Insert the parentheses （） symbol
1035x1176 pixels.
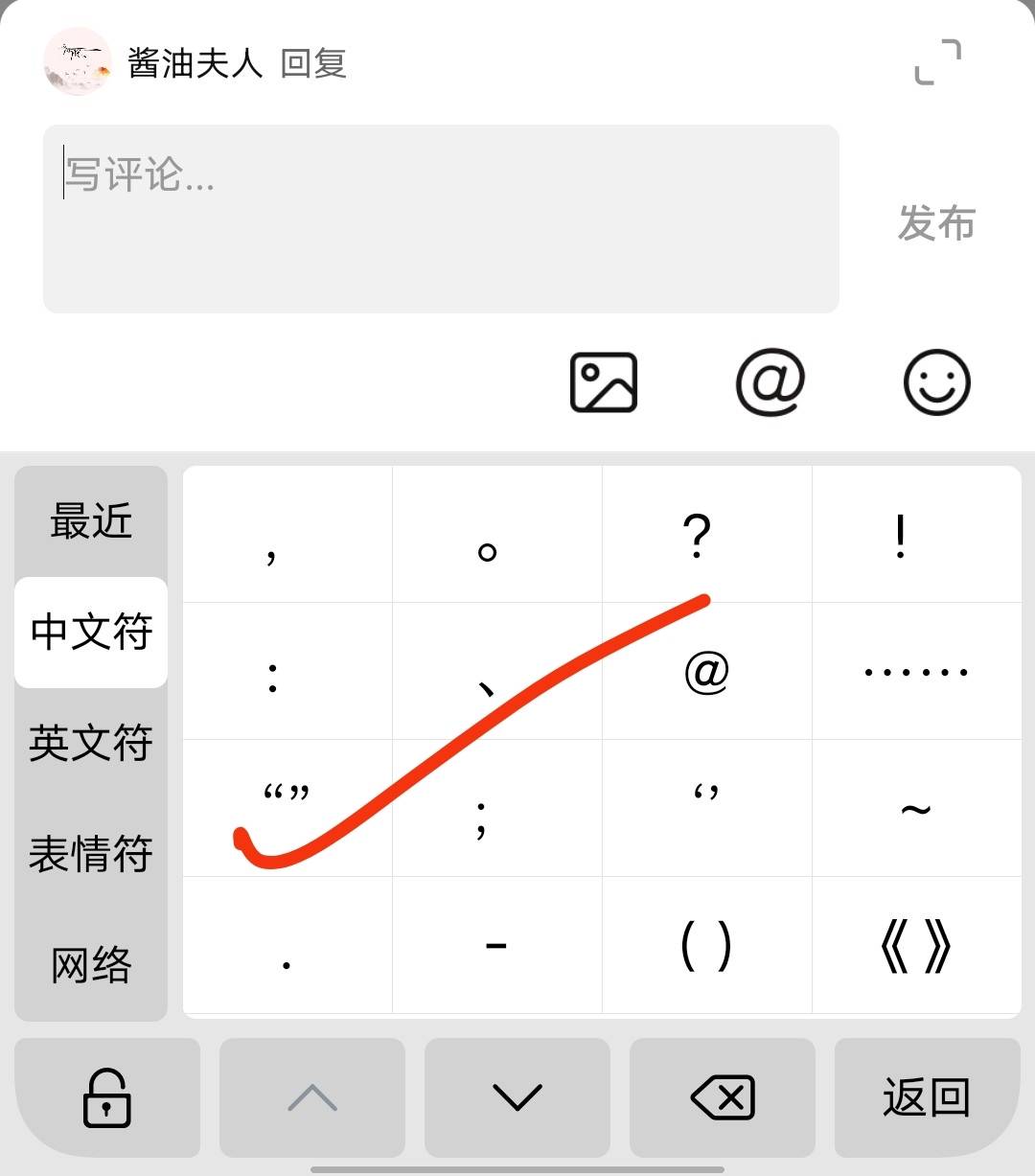tap(706, 946)
